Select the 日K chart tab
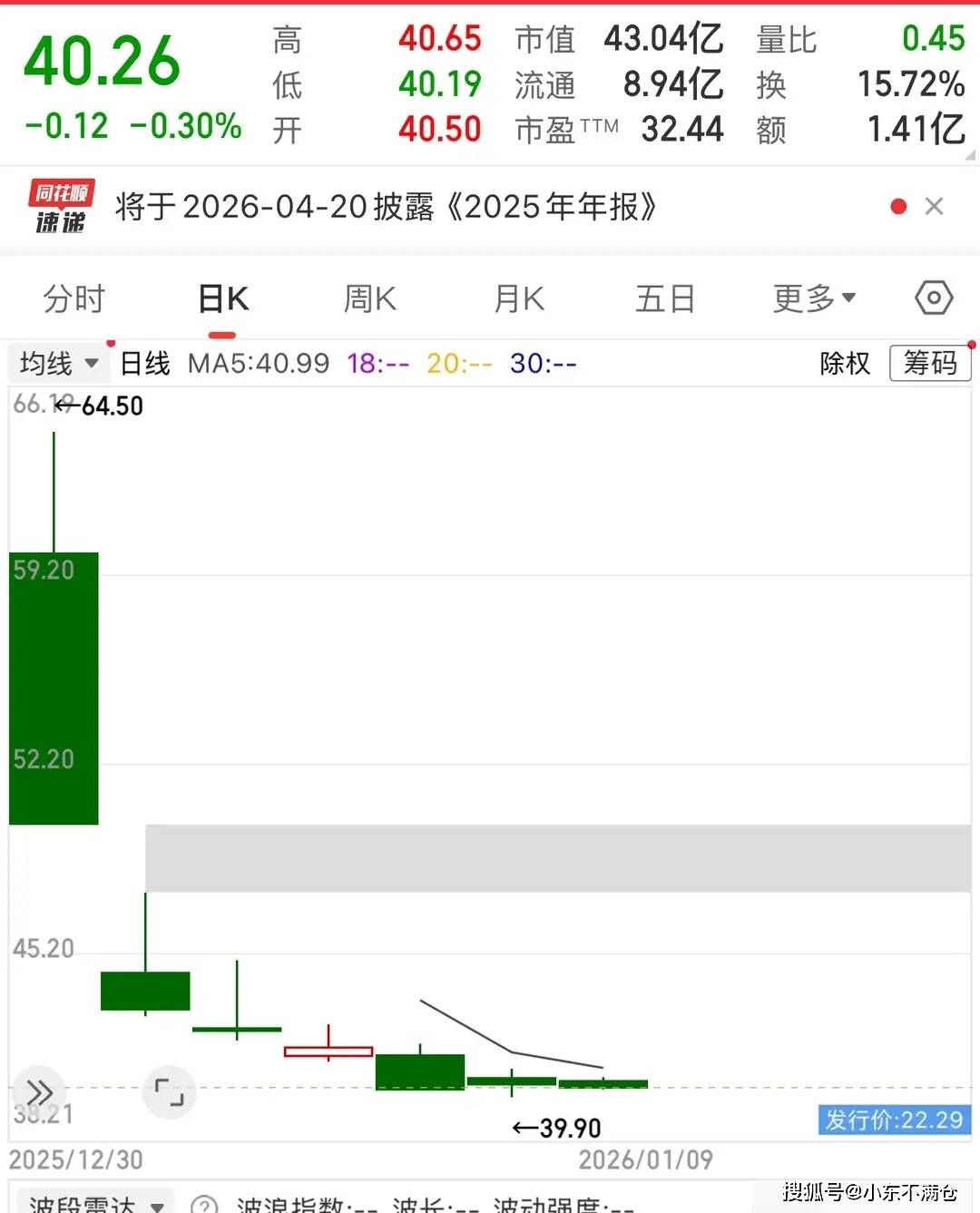This screenshot has height=1213, width=980. [223, 298]
